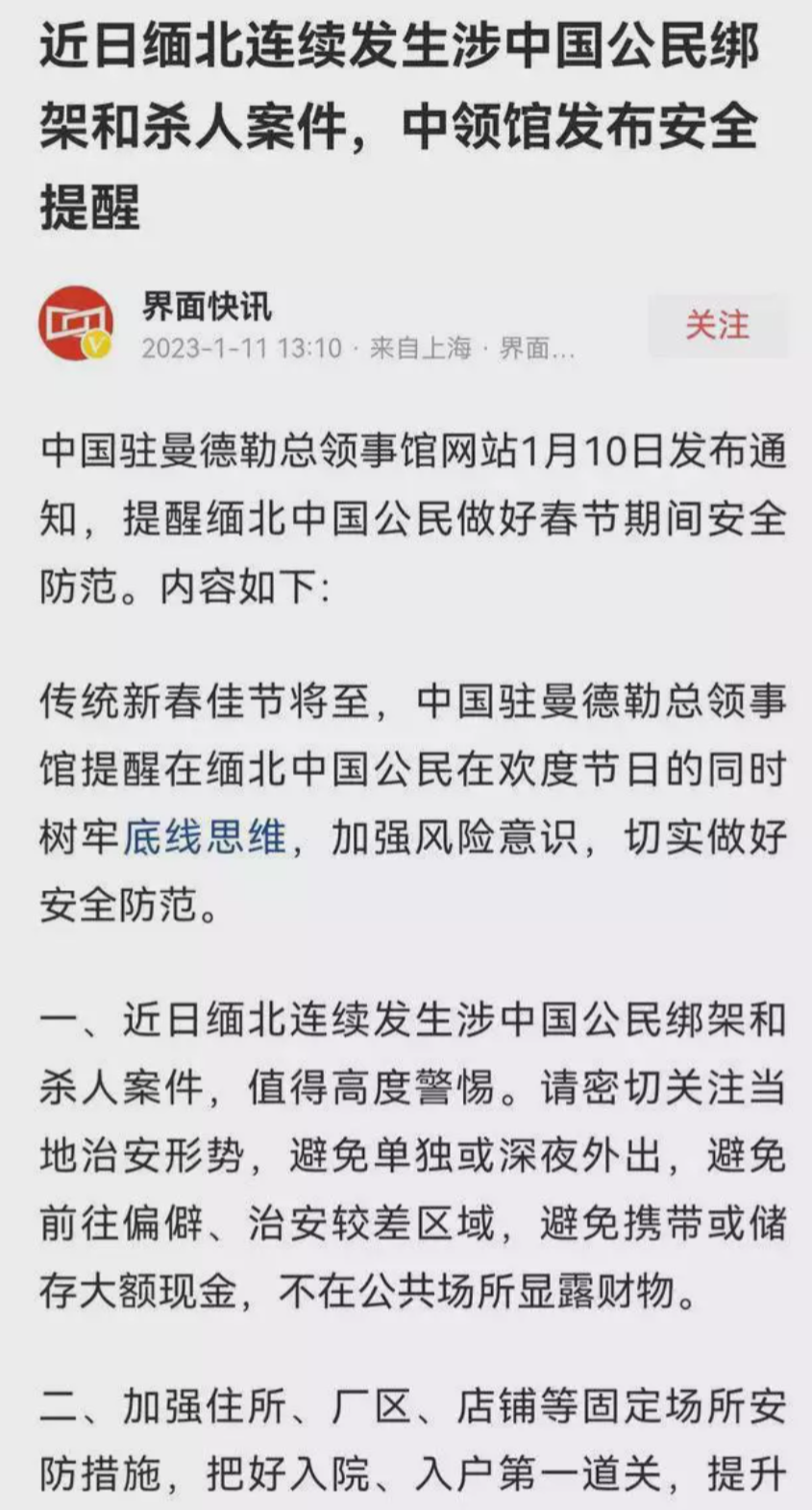Image resolution: width=812 pixels, height=1510 pixels.
Task: Follow 界面快讯 with the 关注 button
Action: click(x=717, y=325)
